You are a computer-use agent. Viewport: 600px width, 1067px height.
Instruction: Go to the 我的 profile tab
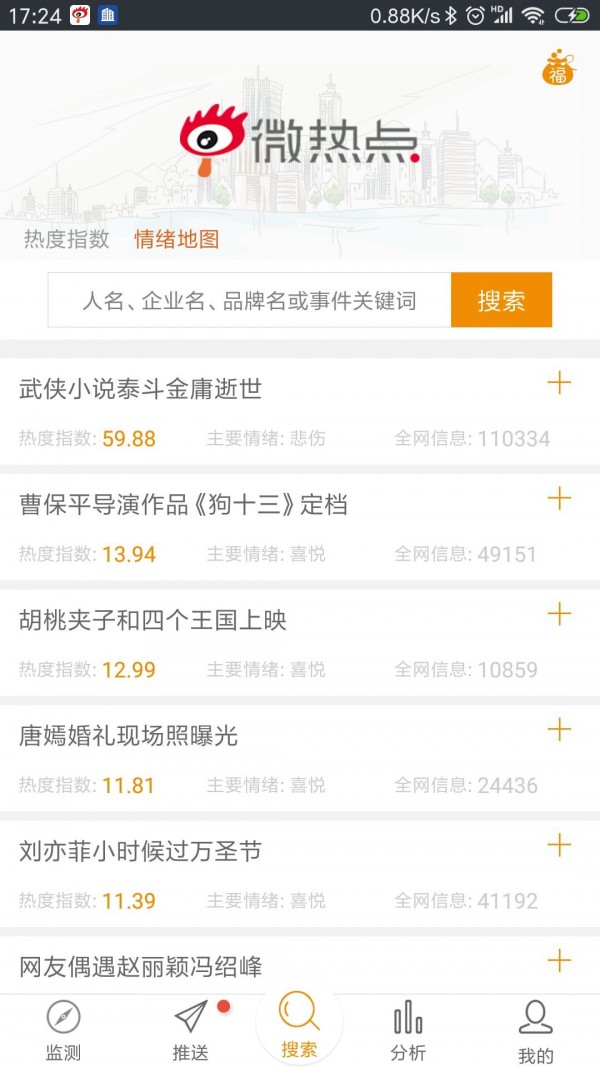coord(536,1030)
